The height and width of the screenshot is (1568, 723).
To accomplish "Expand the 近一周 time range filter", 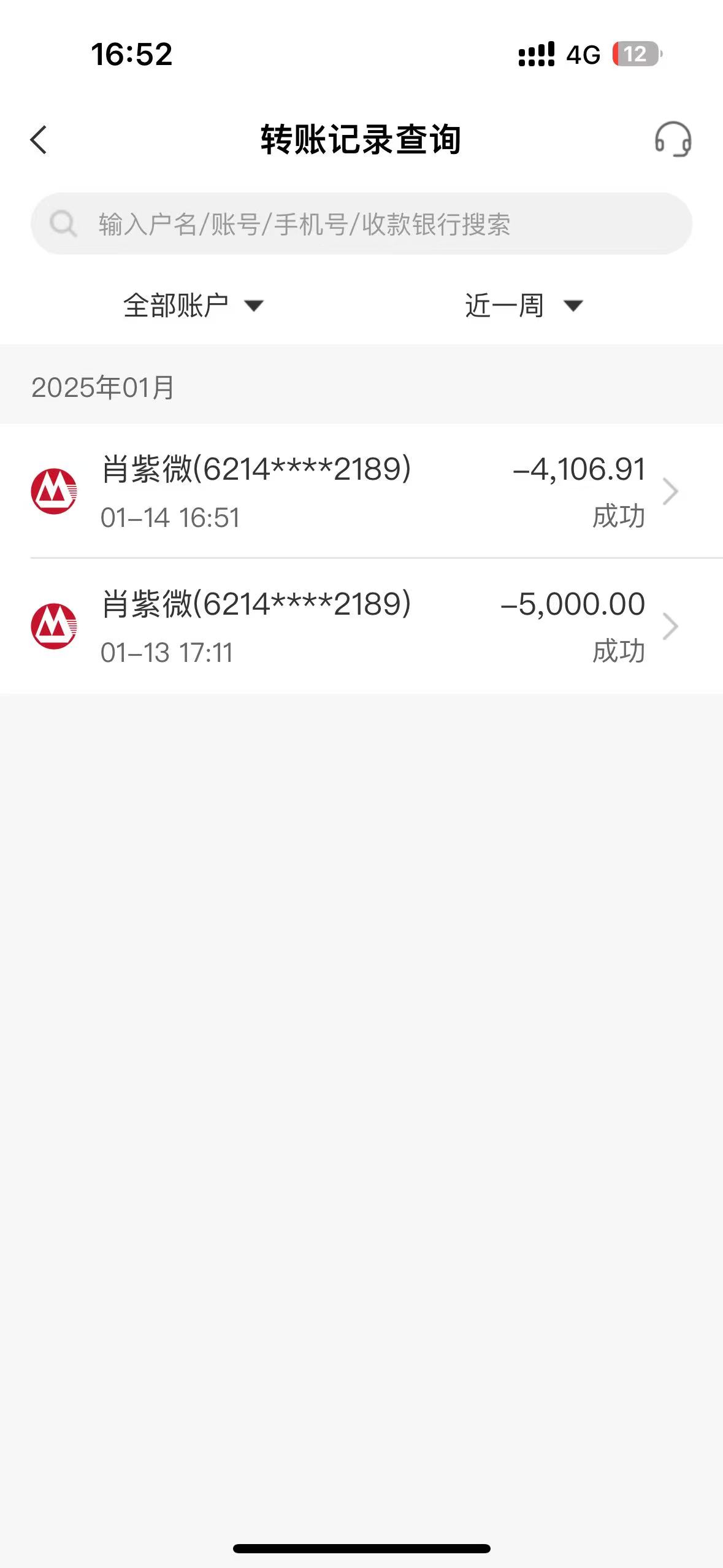I will pos(523,306).
